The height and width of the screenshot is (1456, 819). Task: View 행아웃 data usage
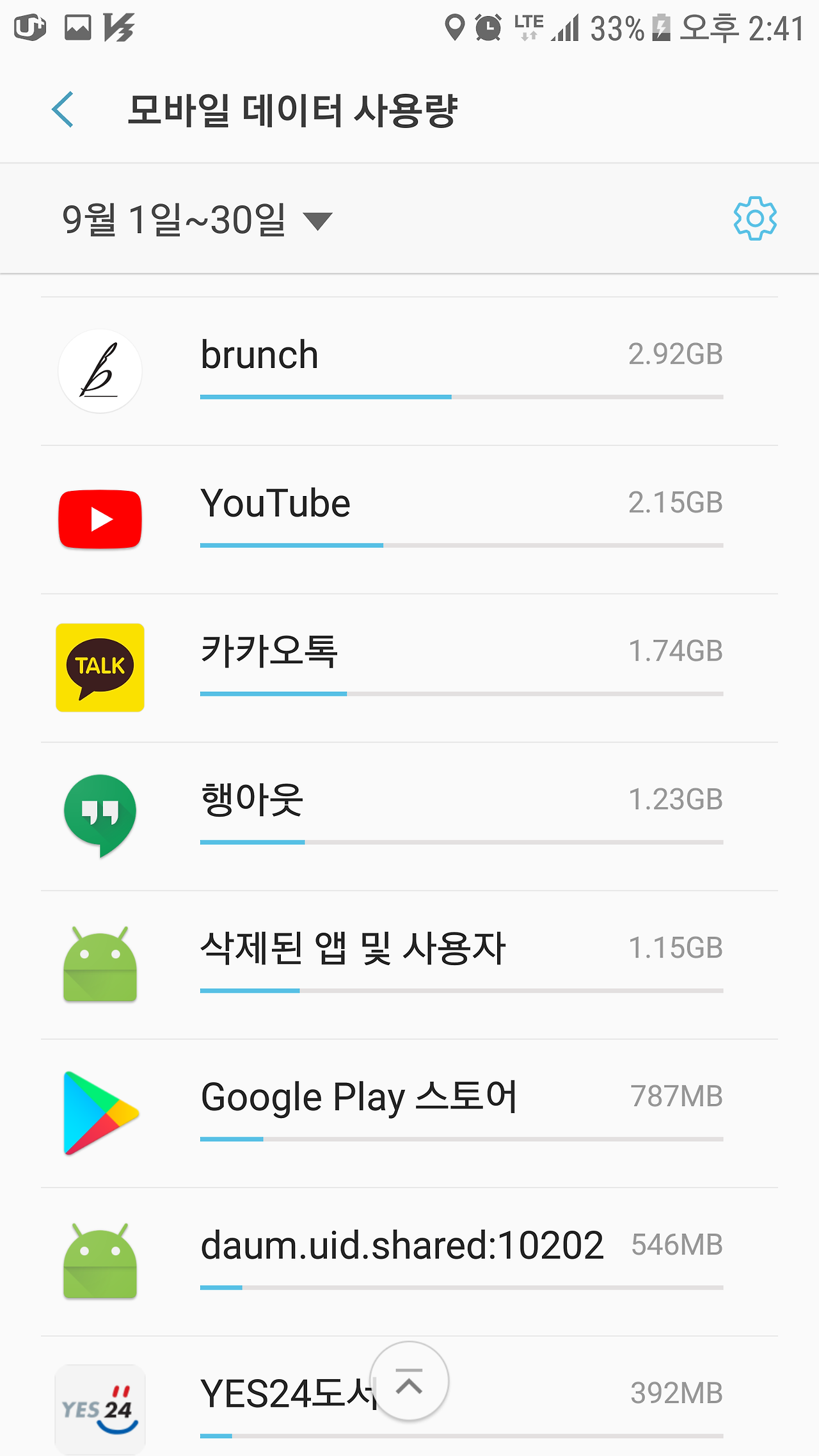click(409, 817)
